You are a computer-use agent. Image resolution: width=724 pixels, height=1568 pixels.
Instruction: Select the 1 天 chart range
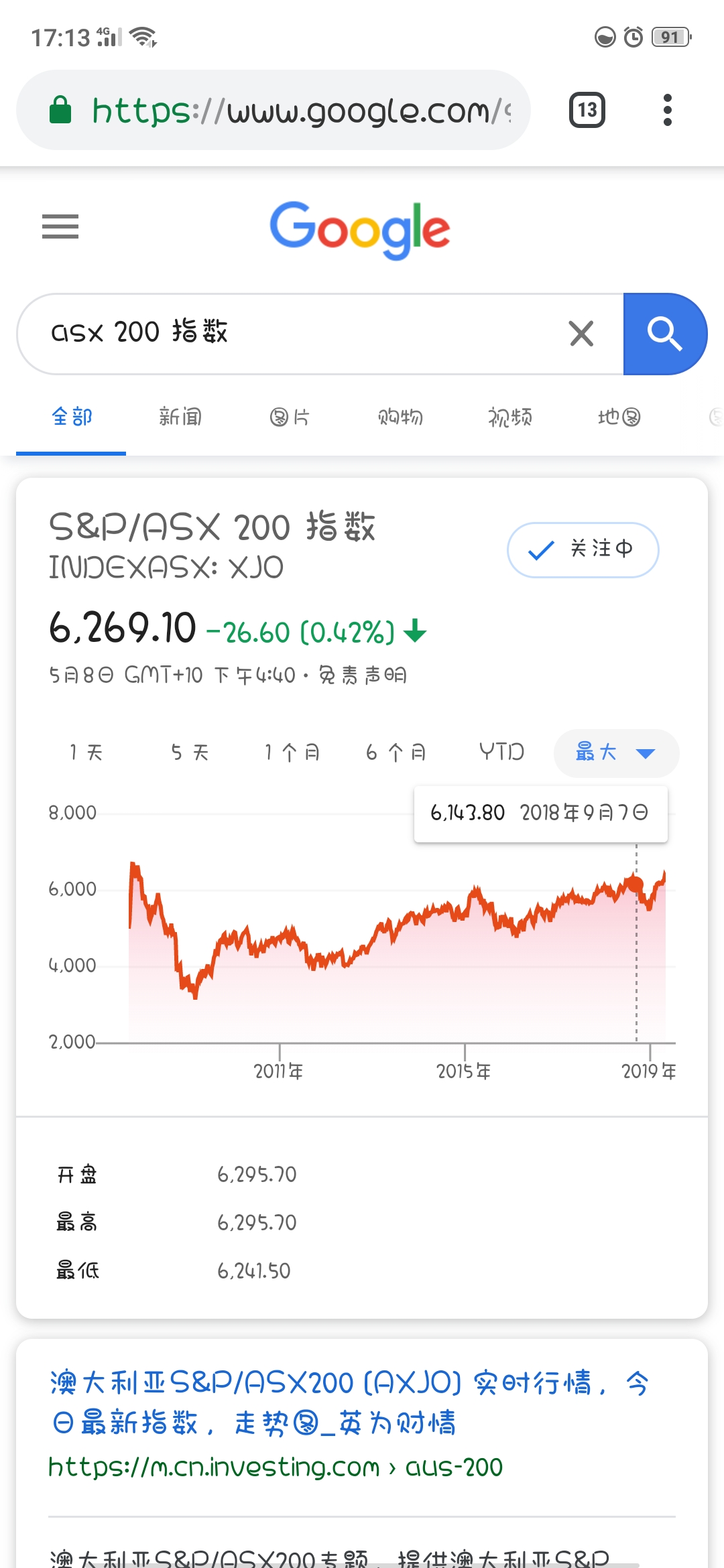click(86, 753)
